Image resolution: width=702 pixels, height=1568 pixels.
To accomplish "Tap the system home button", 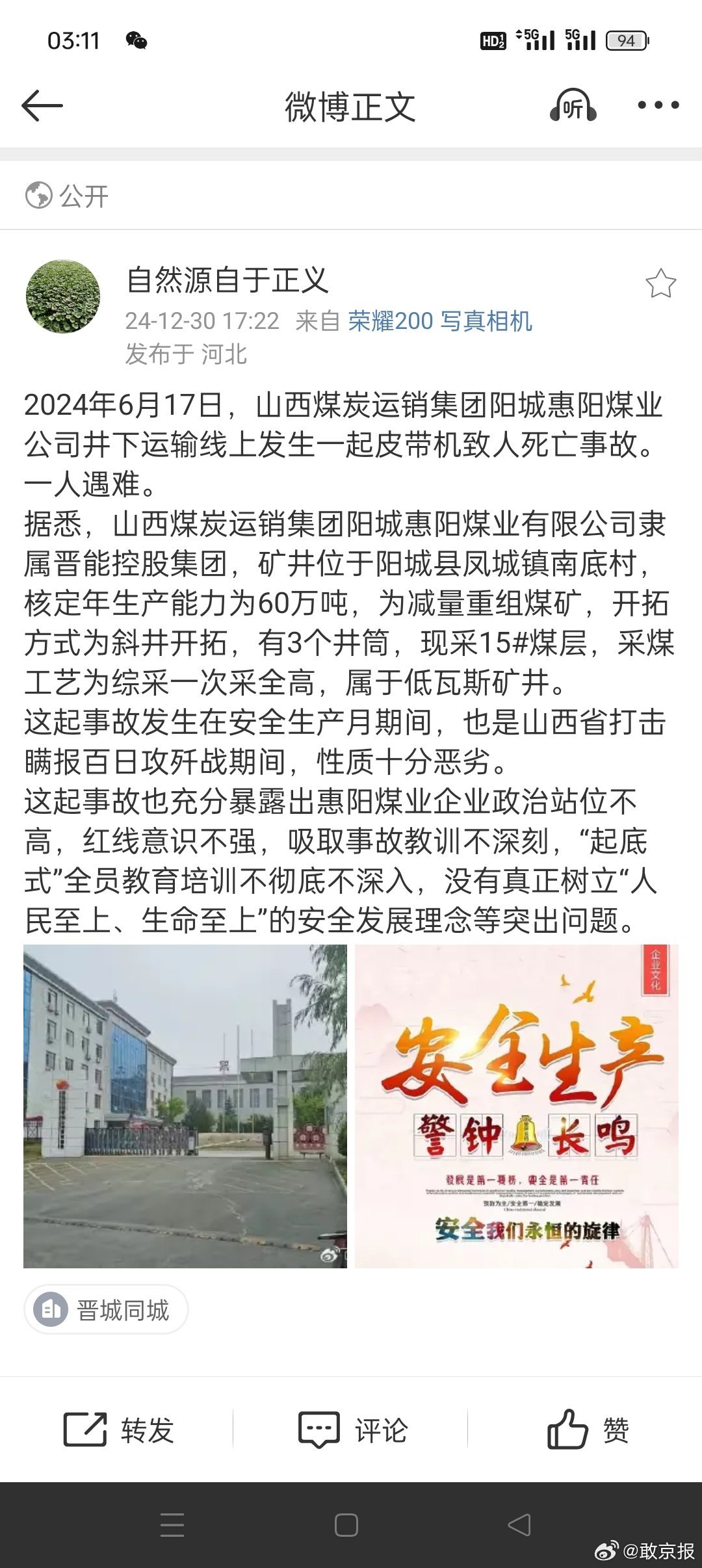I will point(346,1524).
